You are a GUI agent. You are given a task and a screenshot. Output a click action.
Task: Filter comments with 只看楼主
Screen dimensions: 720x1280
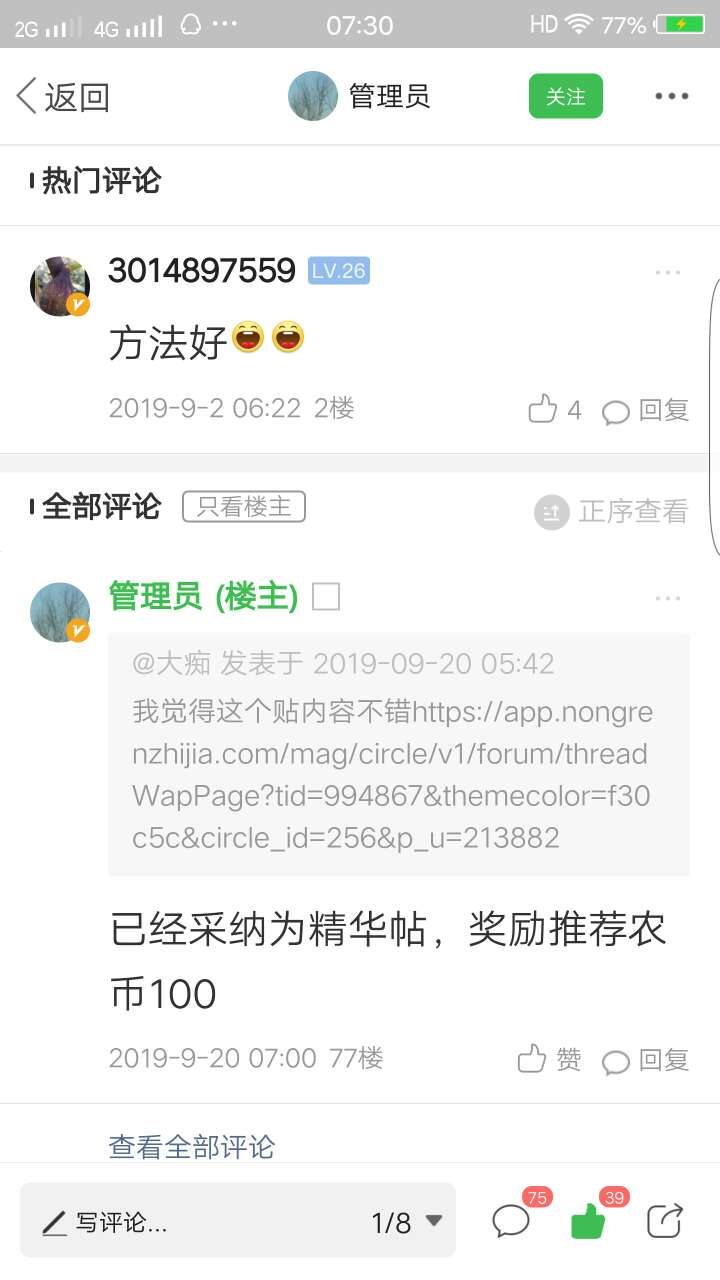243,507
